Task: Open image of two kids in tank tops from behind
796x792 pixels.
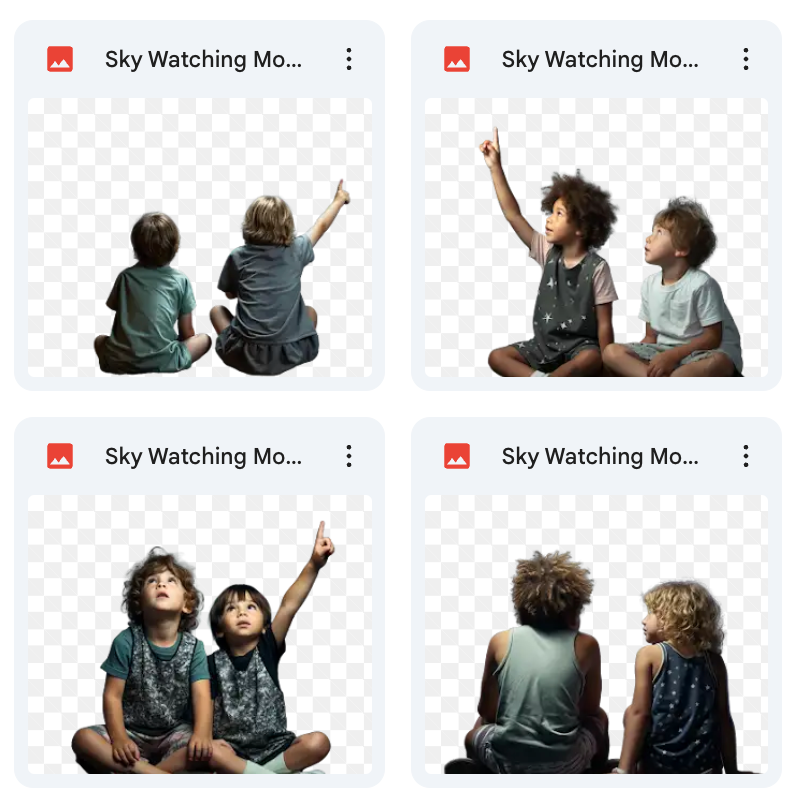Action: click(x=596, y=634)
